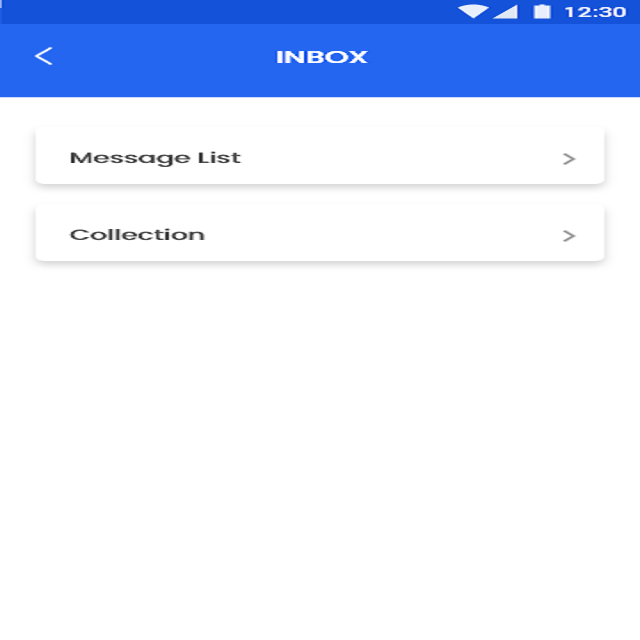Open the Message List row
The height and width of the screenshot is (640, 640).
click(x=320, y=156)
